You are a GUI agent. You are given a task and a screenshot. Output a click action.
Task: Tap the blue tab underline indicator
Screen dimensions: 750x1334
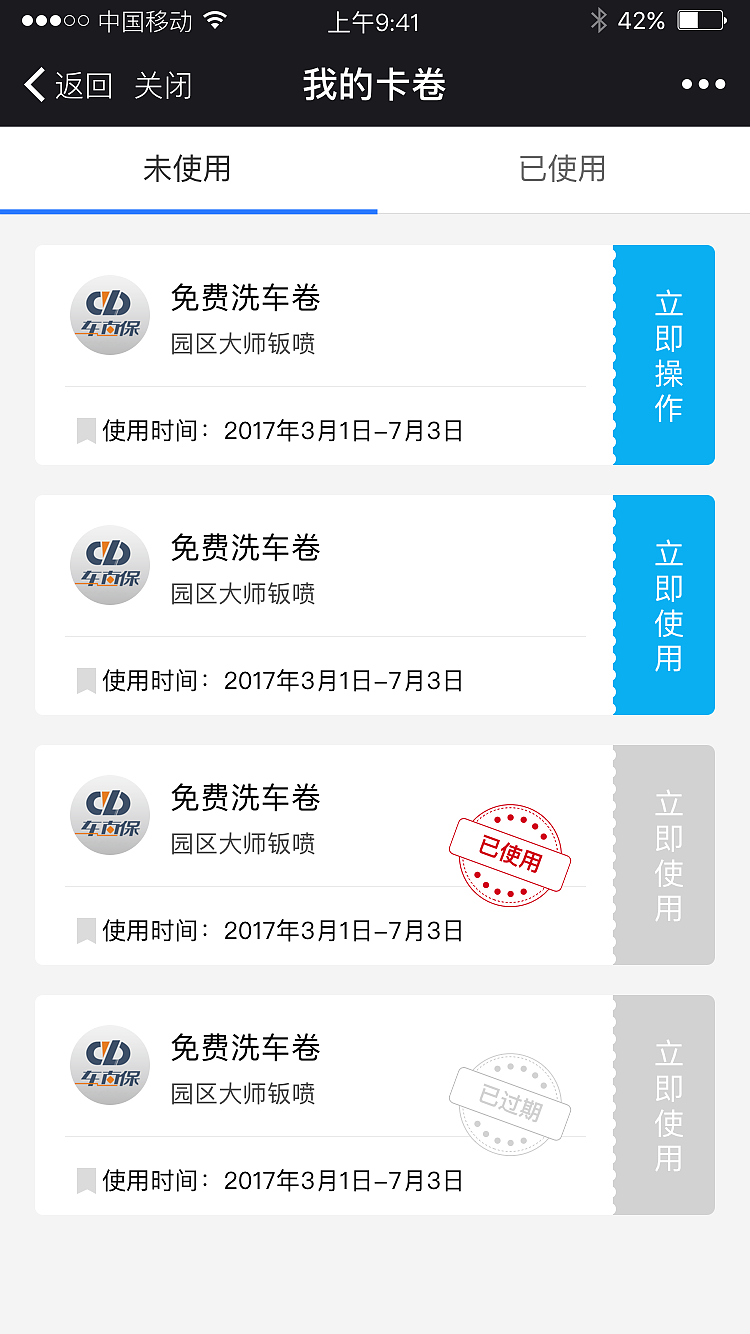(x=187, y=211)
